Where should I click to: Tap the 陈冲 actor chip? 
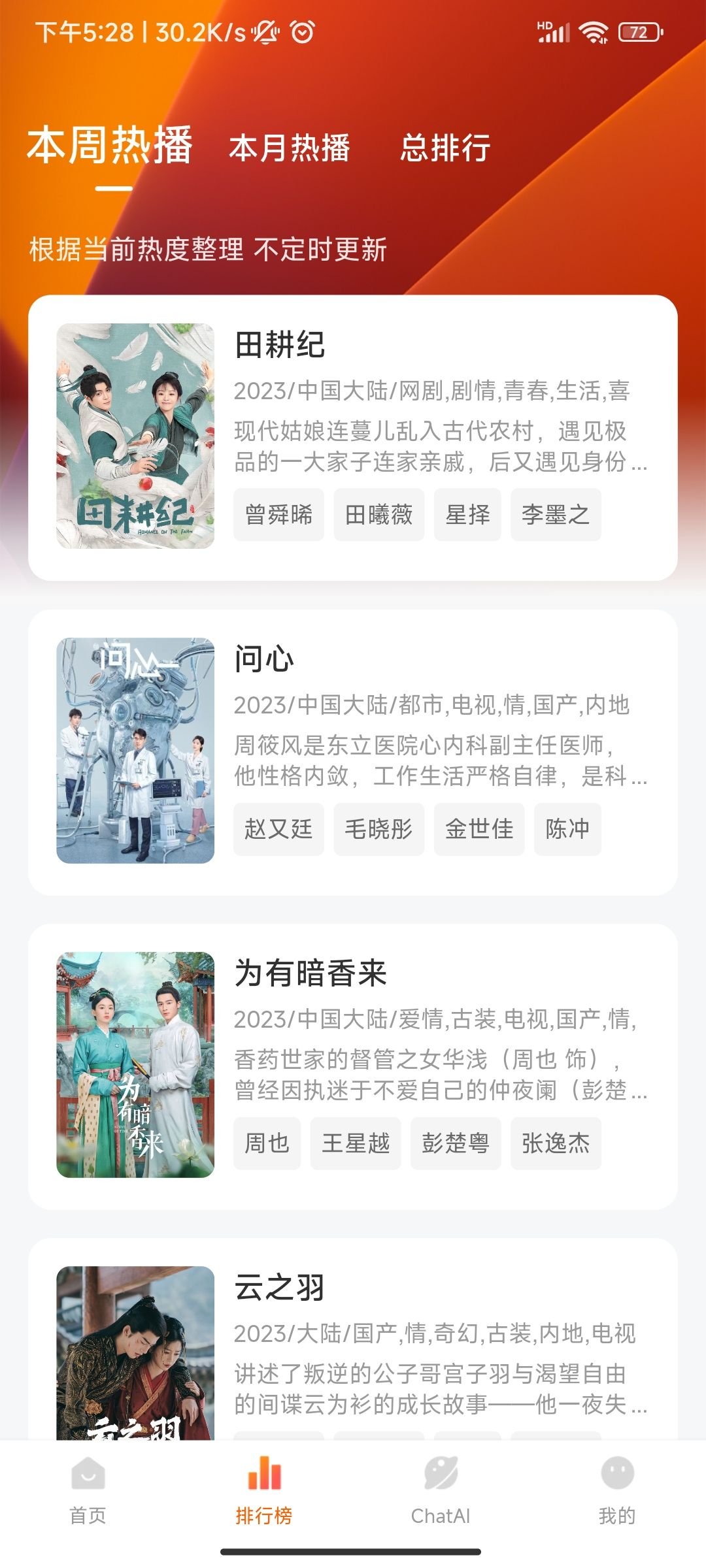tap(567, 829)
